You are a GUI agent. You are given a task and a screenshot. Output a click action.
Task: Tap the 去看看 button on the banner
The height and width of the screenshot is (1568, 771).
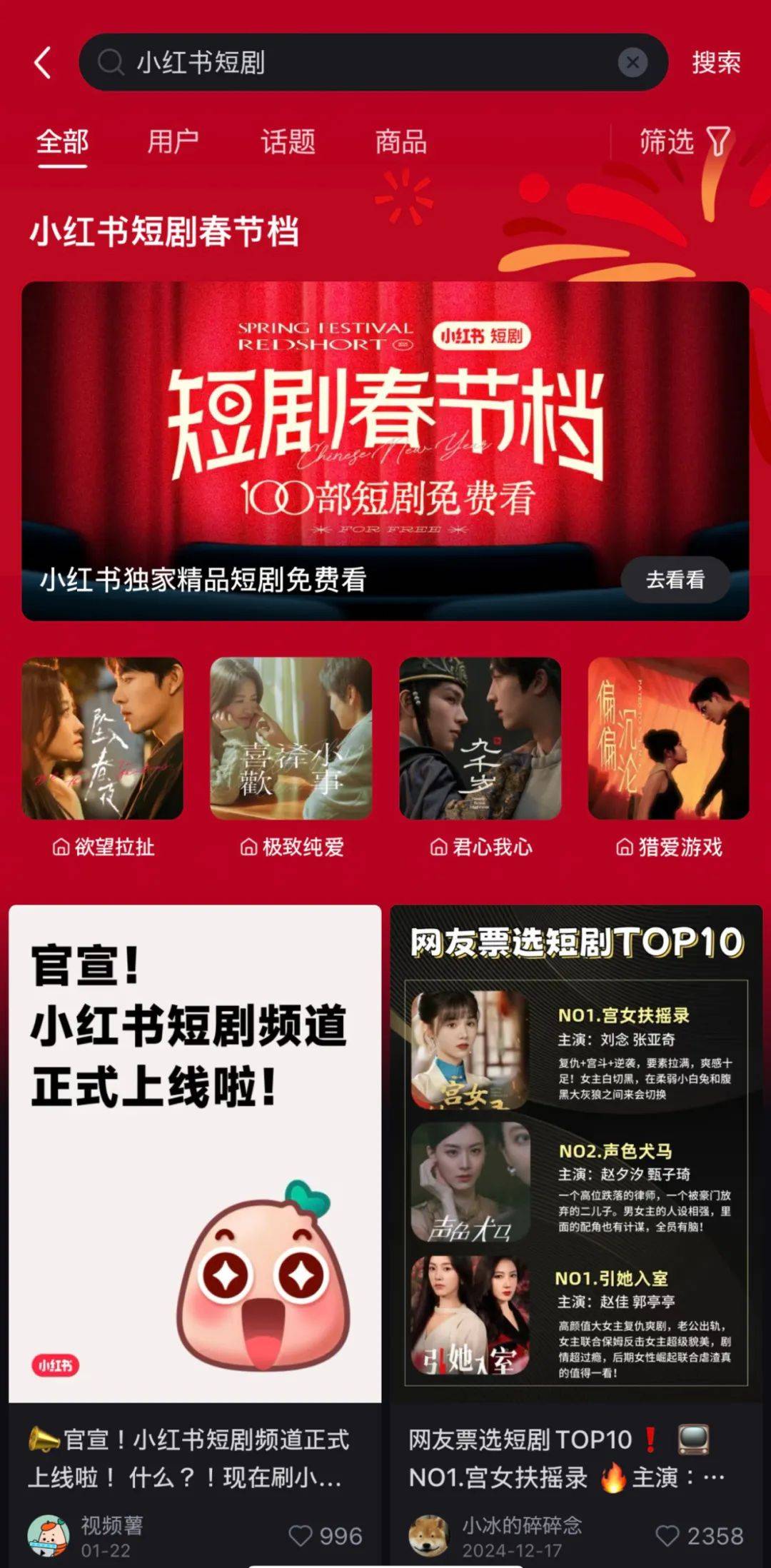(675, 579)
